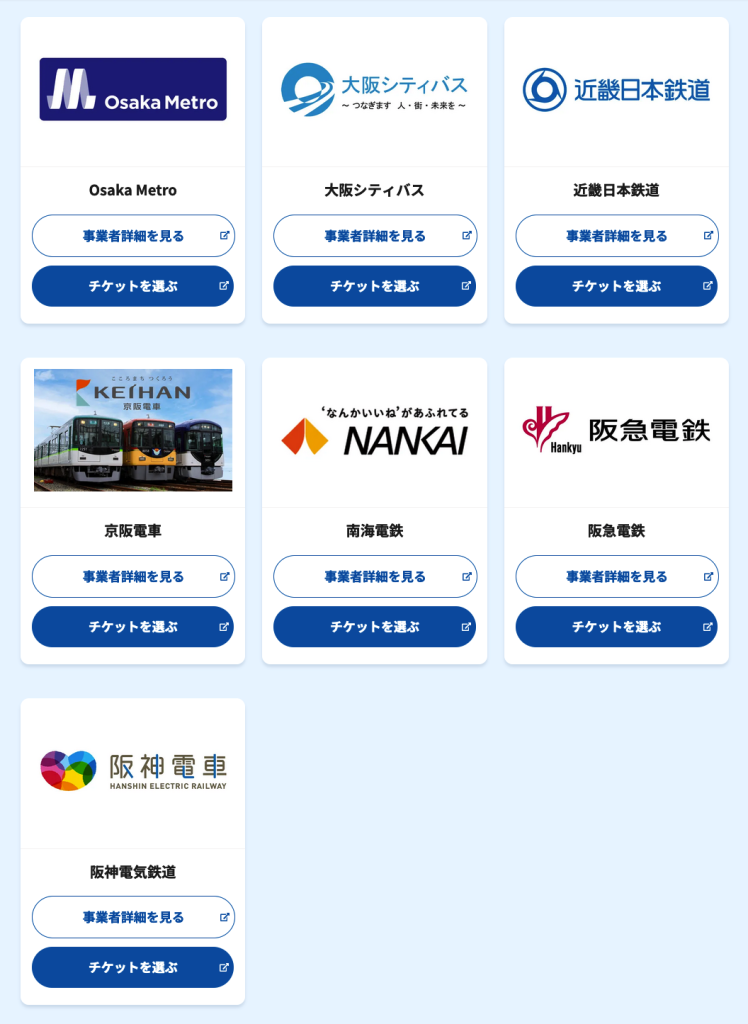This screenshot has width=748, height=1024.
Task: View 近畿日本鉄道 ticket selection
Action: click(616, 286)
